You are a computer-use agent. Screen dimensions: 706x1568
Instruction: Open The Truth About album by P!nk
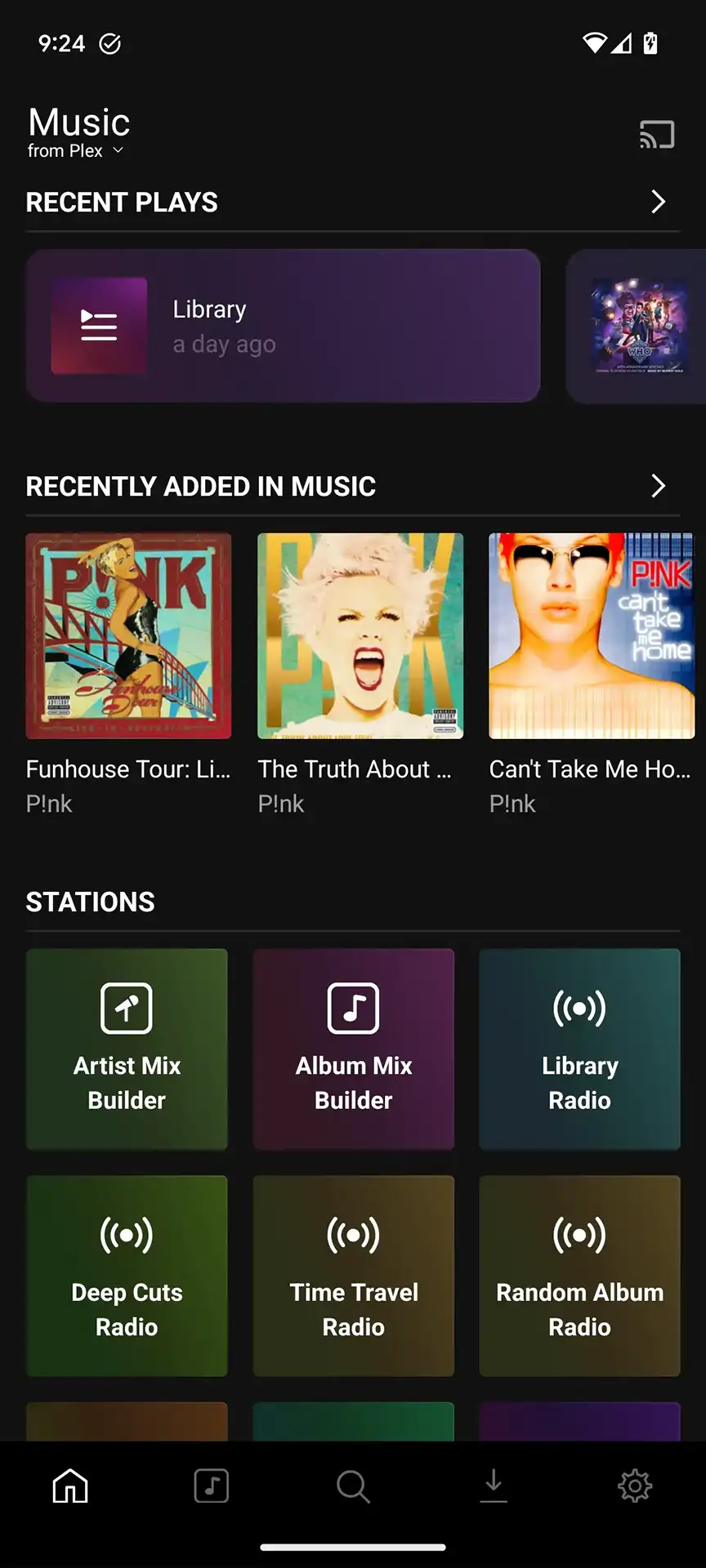[x=360, y=636]
